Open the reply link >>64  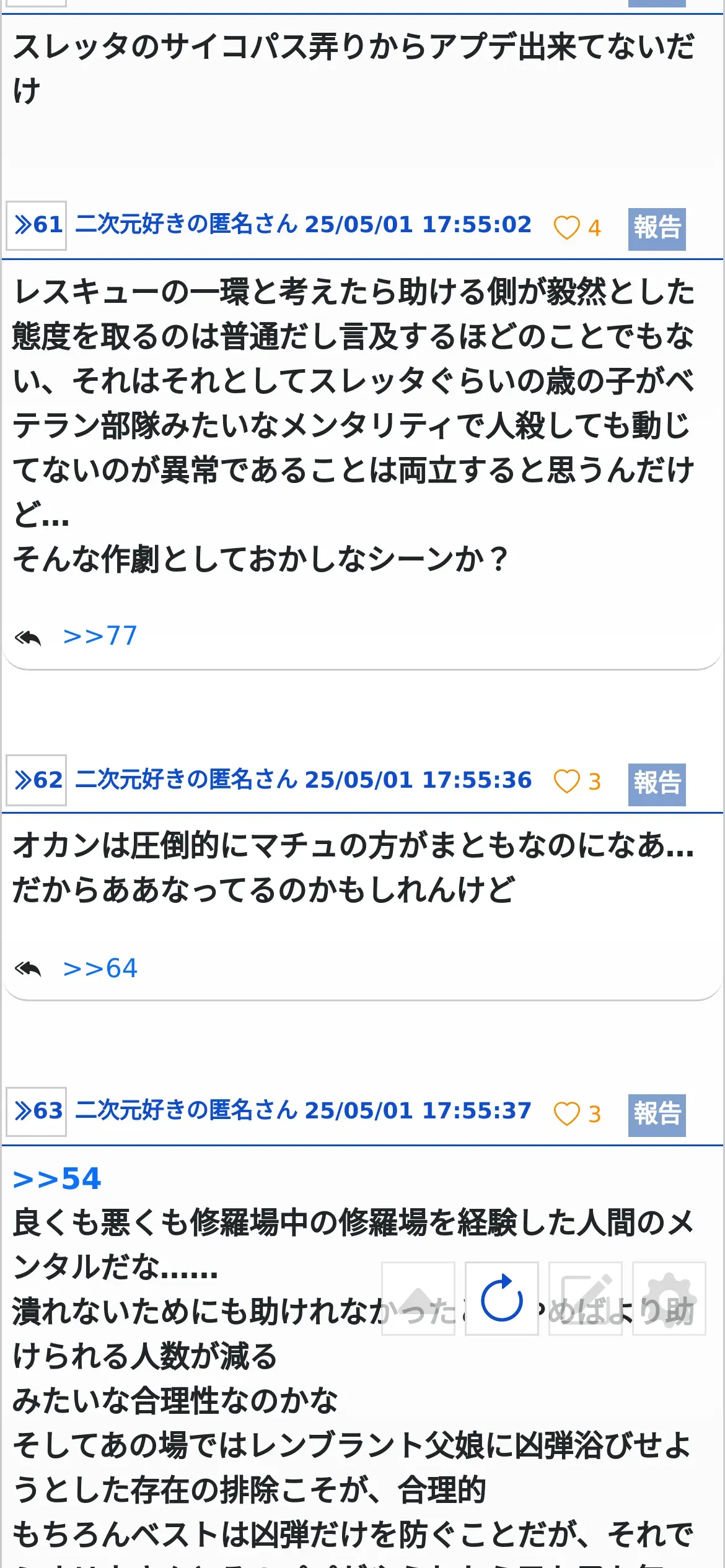pos(100,968)
